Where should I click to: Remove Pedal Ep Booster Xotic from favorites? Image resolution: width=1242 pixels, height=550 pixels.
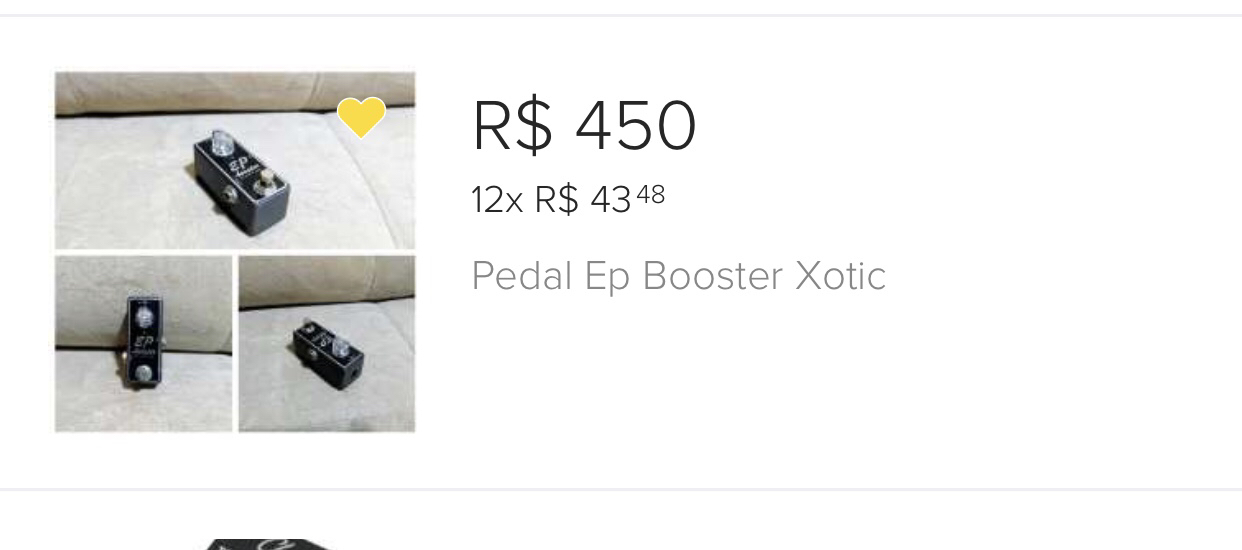(x=361, y=117)
